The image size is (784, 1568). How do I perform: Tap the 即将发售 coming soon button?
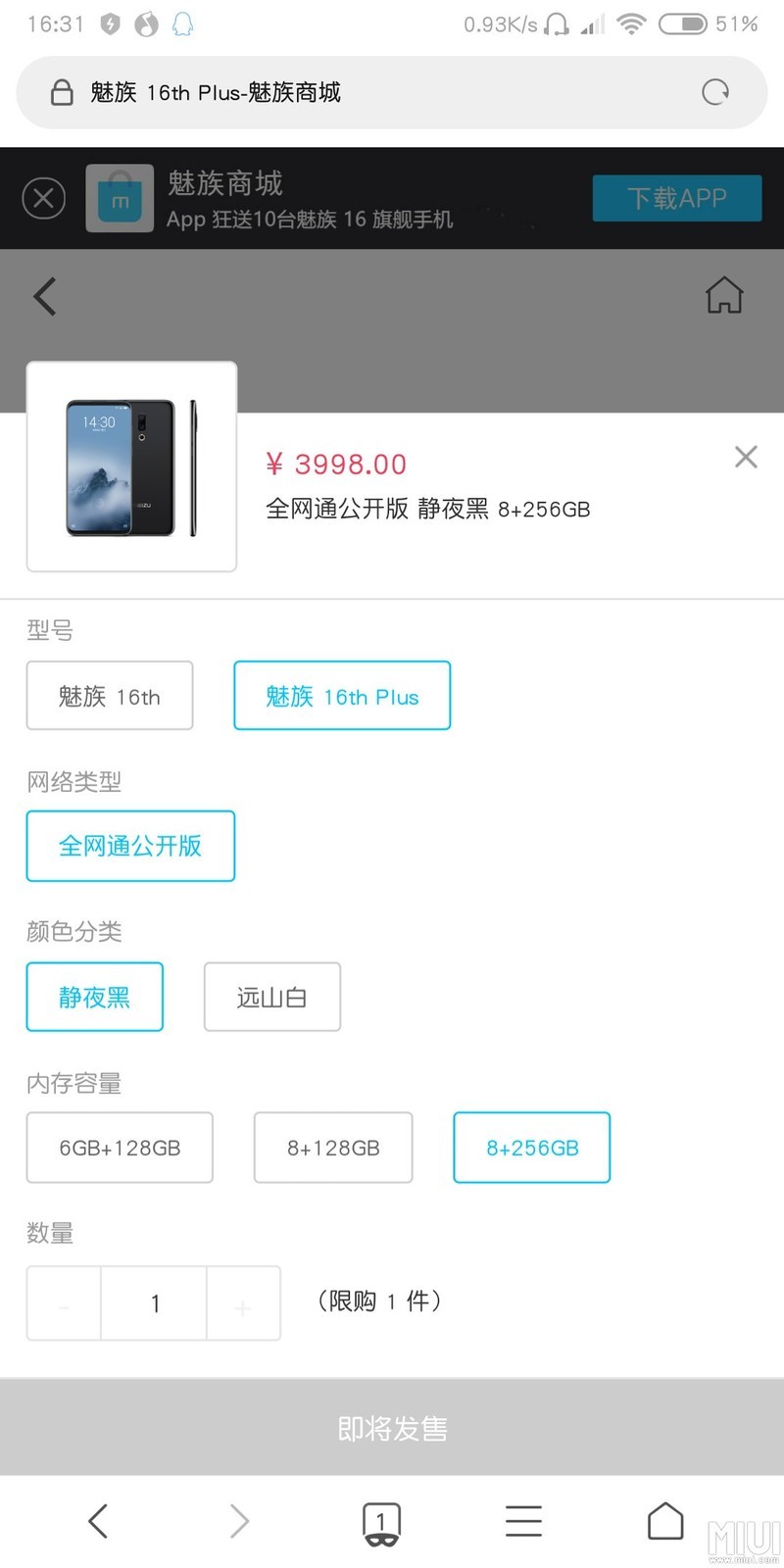tap(392, 1428)
